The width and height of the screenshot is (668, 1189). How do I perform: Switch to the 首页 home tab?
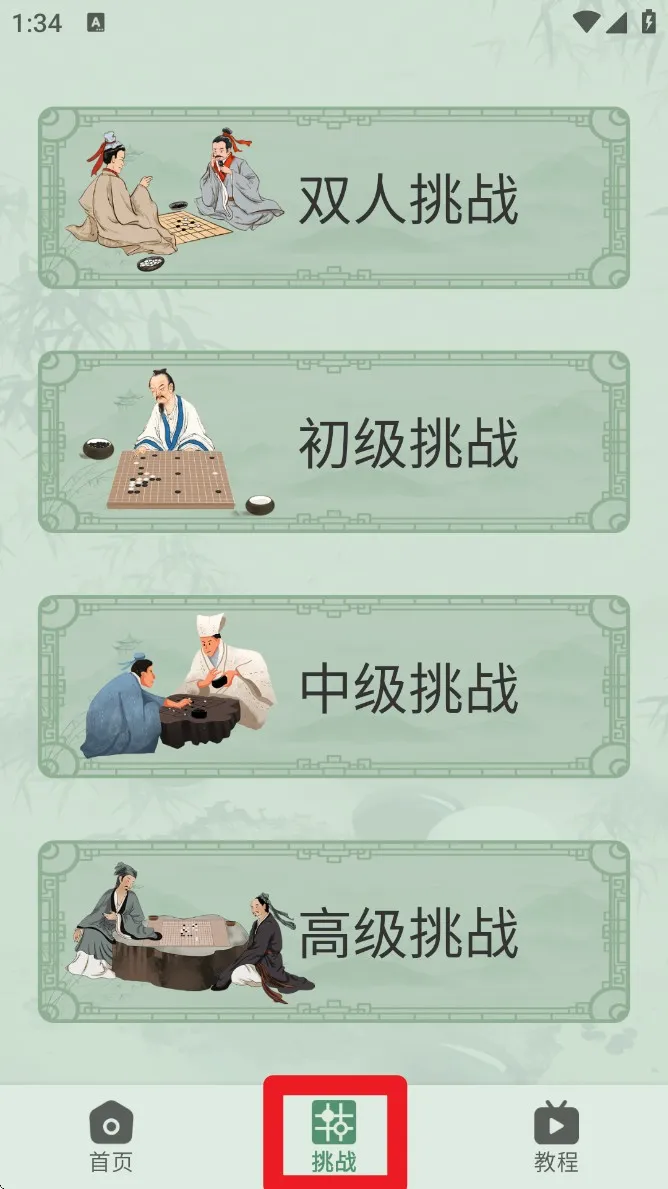[x=111, y=1137]
